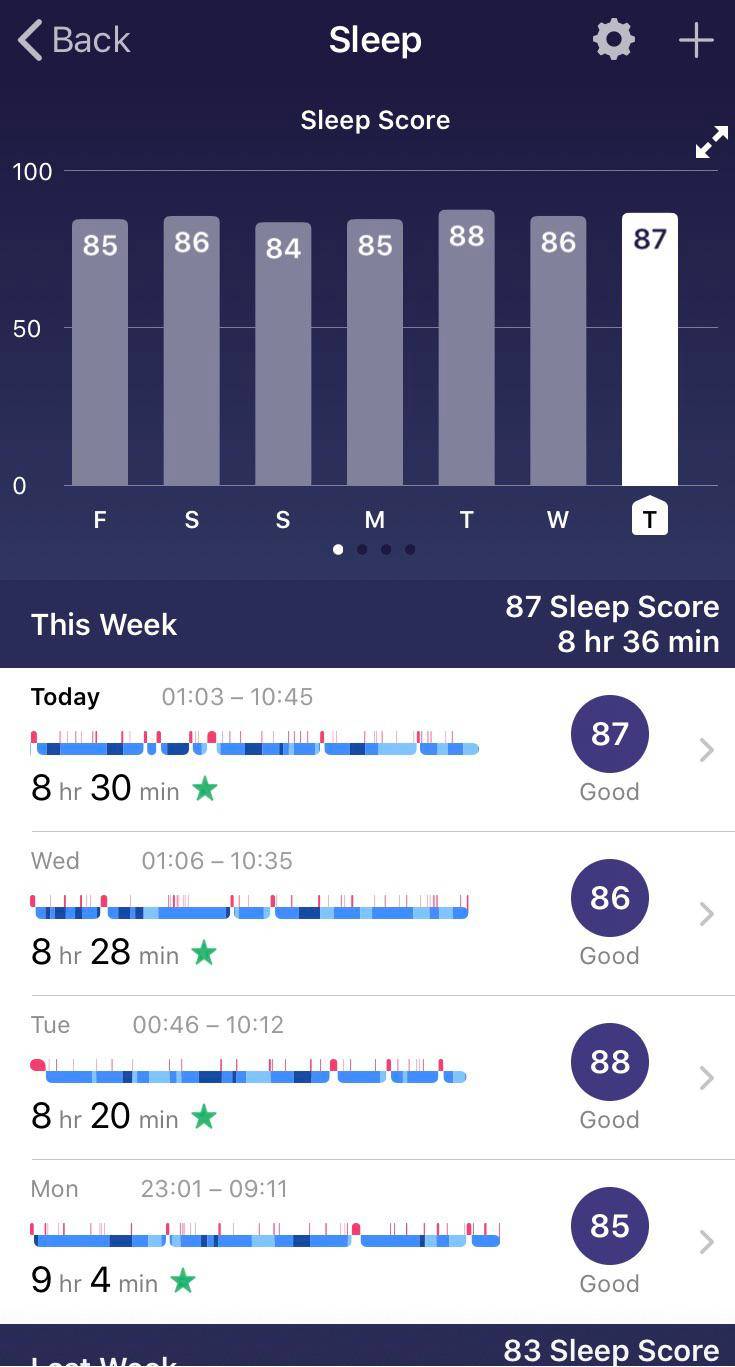
Task: Select Thursday's highlighted bar in the chart
Action: click(x=649, y=350)
